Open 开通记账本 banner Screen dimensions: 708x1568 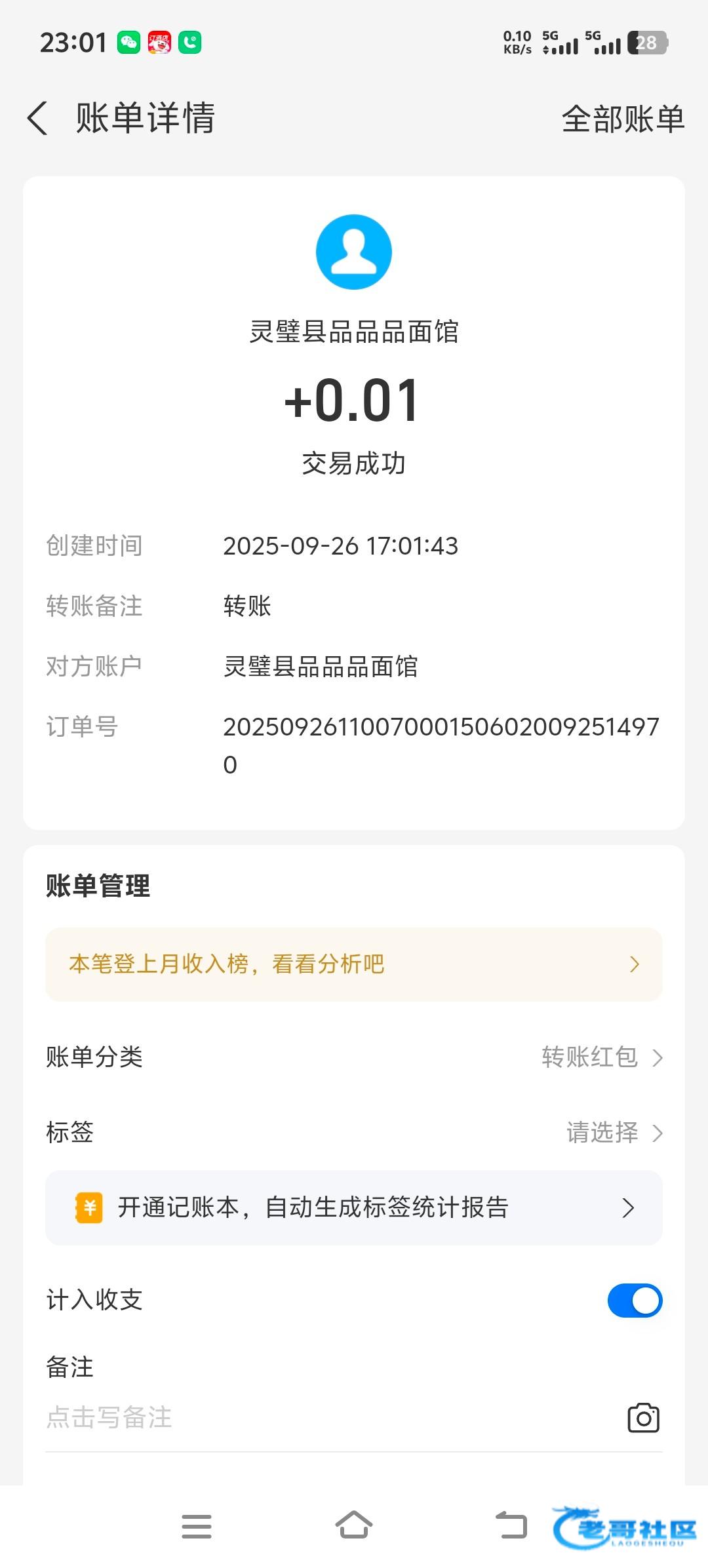tap(354, 1207)
